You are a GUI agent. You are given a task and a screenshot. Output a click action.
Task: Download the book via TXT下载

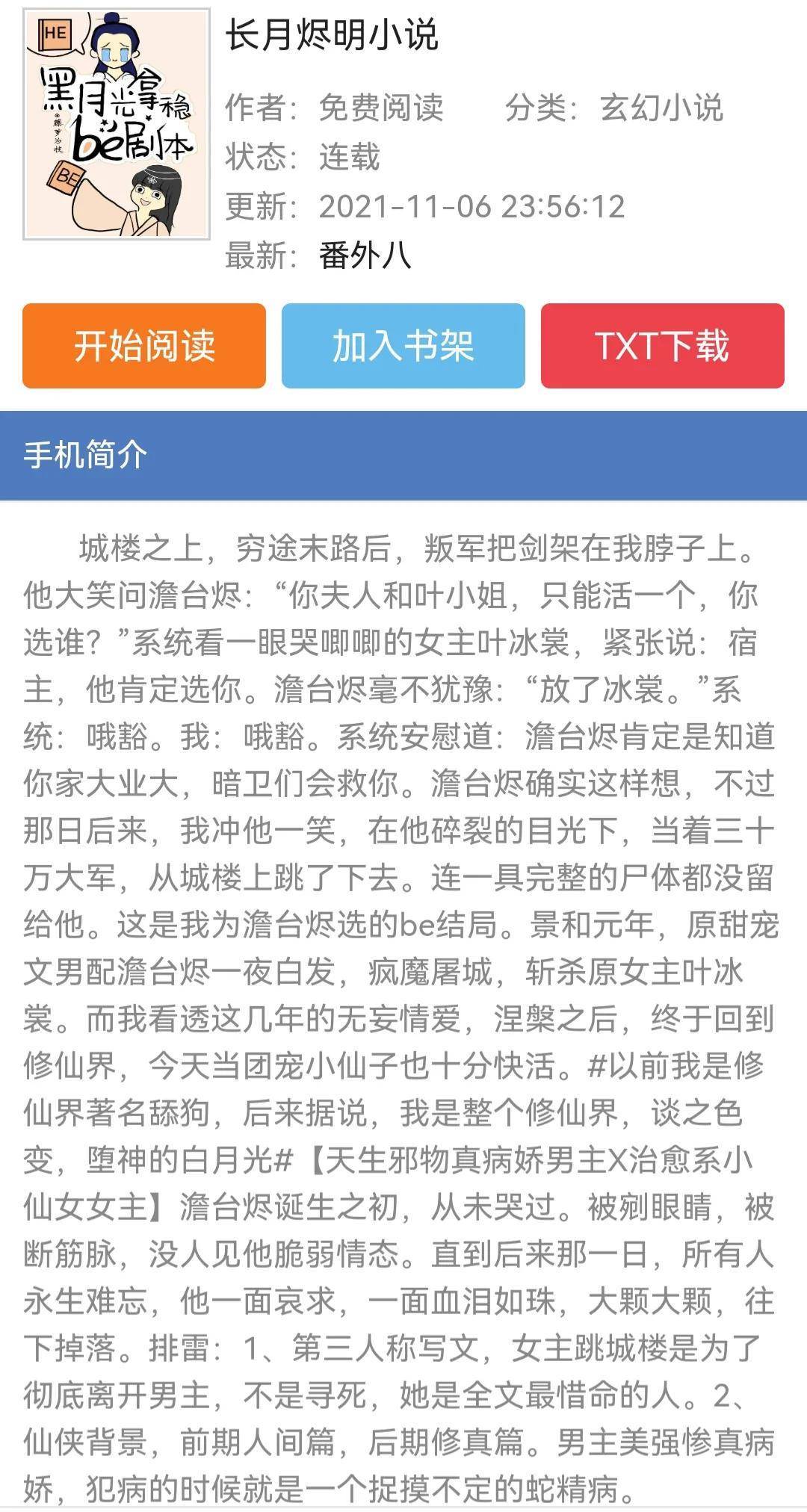pyautogui.click(x=663, y=346)
